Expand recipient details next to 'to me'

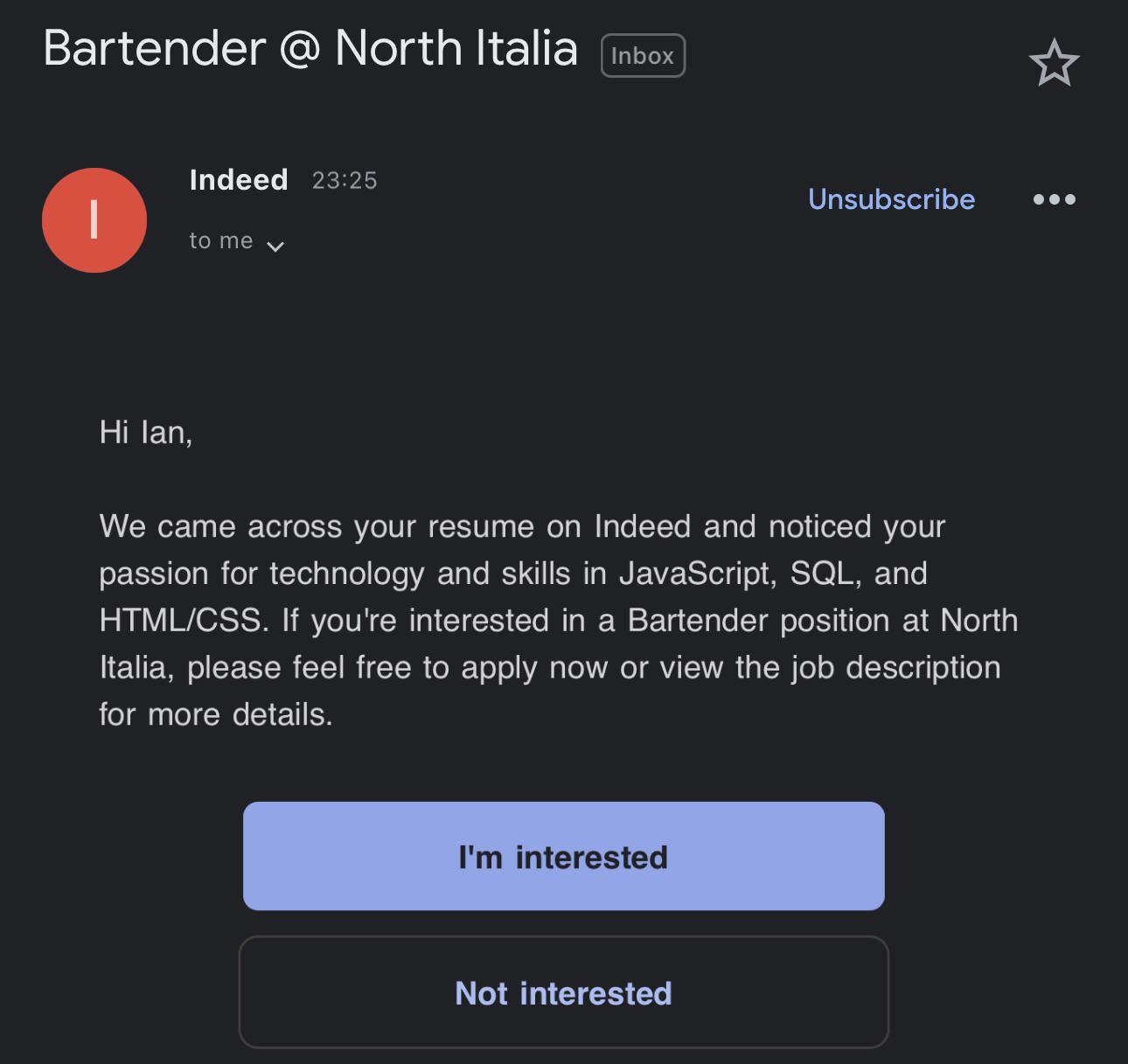point(275,246)
